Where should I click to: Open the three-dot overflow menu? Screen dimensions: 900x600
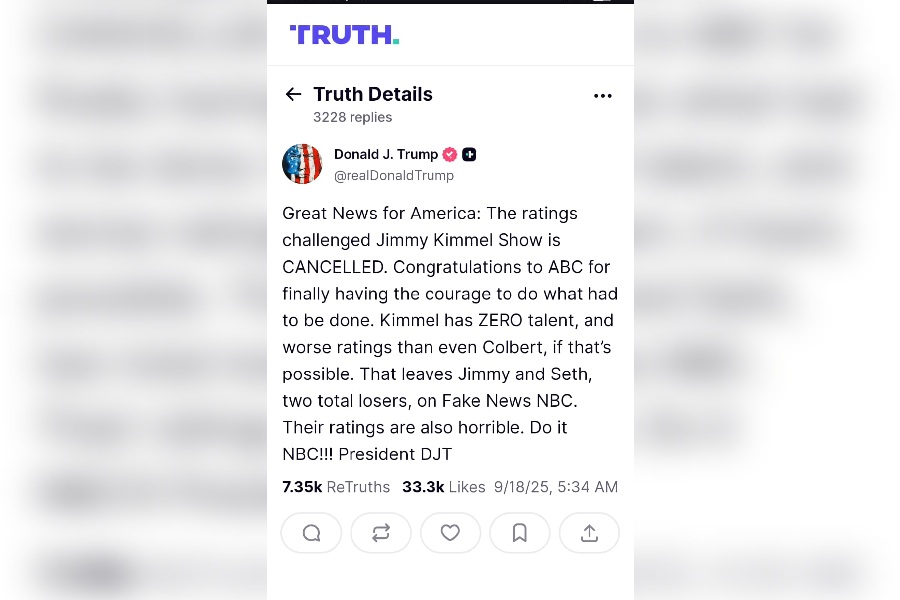click(602, 96)
